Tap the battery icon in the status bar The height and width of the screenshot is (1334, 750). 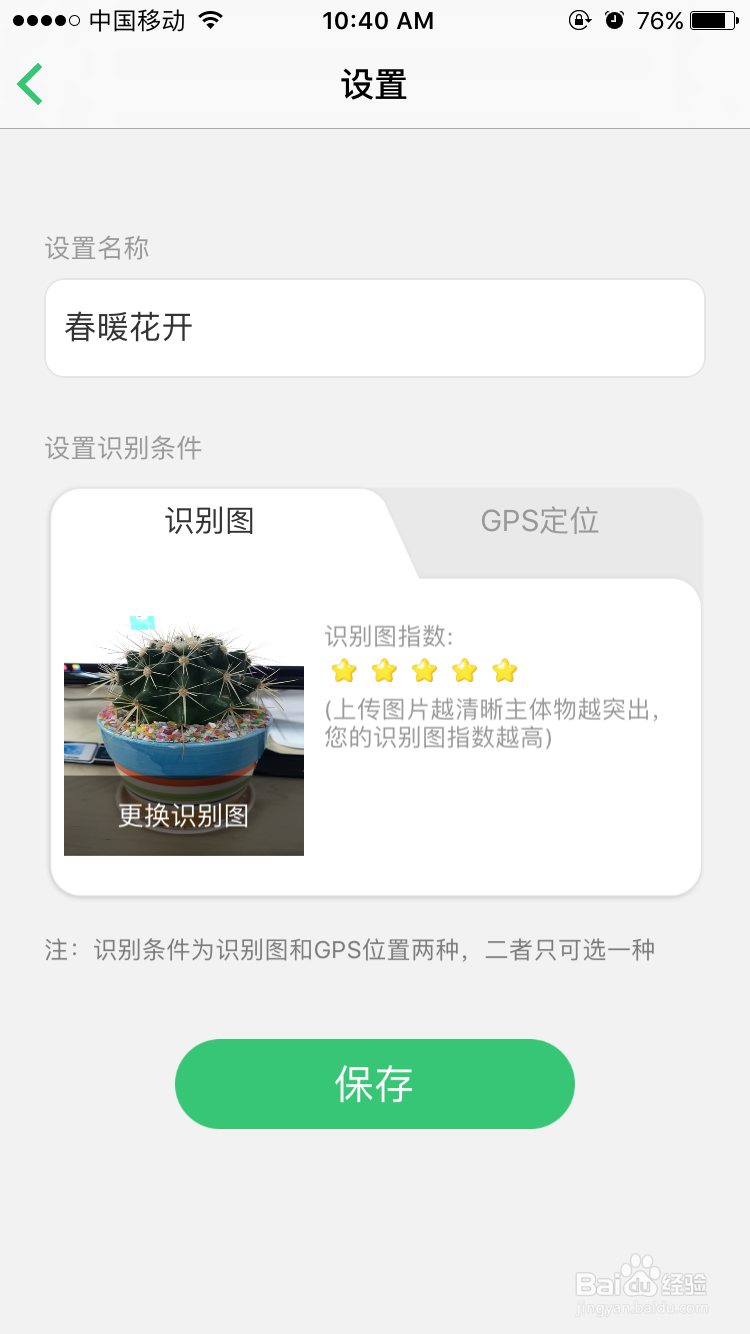712,20
